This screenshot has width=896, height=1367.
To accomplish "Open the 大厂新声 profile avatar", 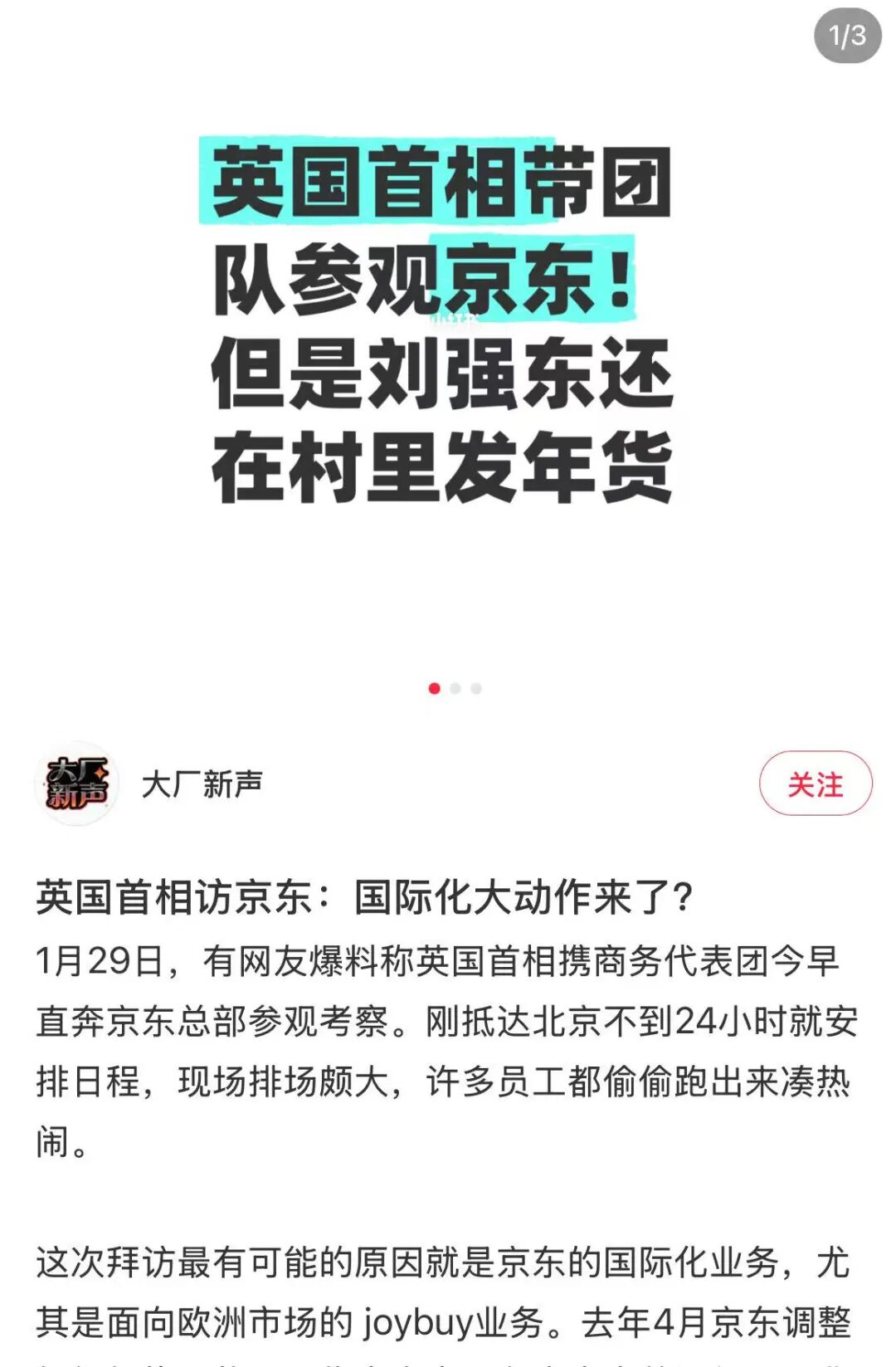I will pos(76,784).
